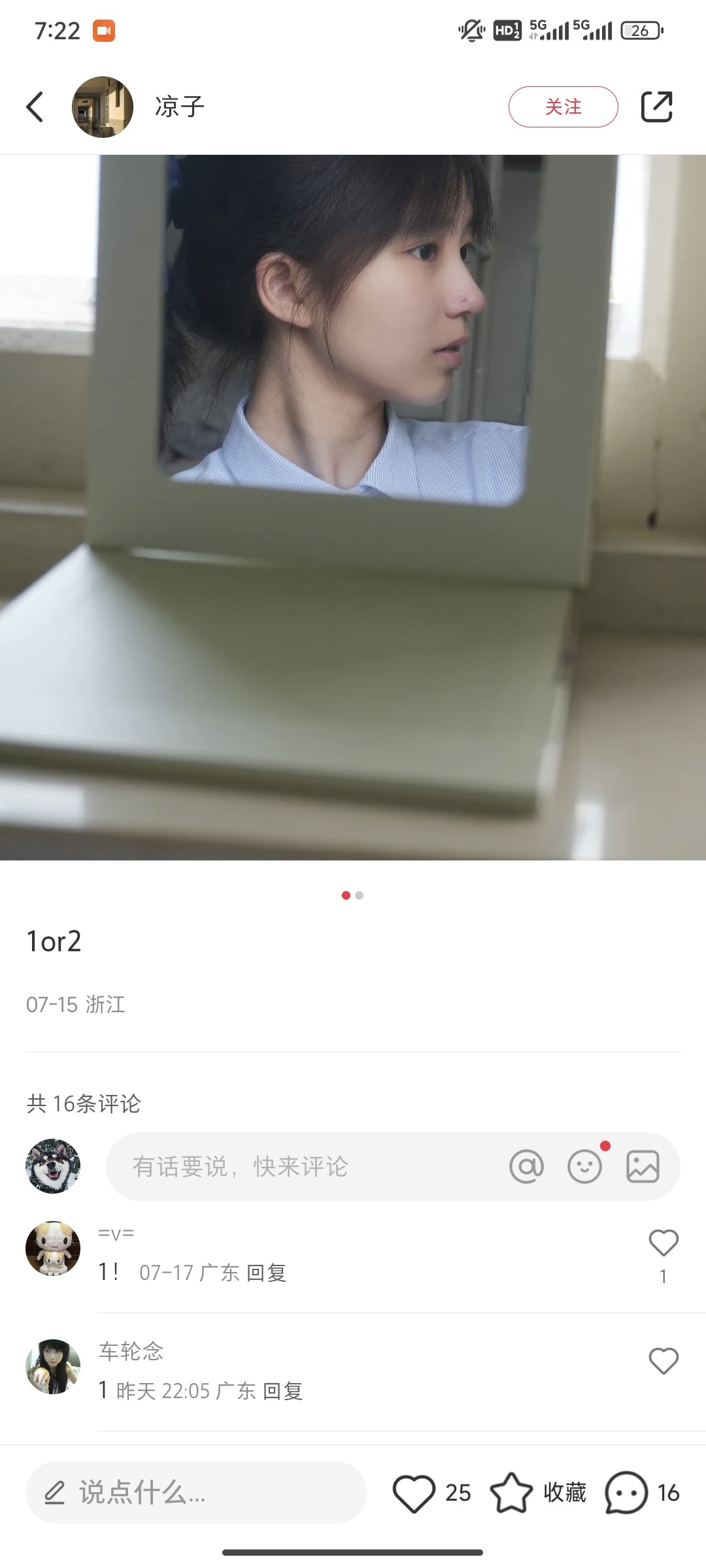706x1568 pixels.
Task: Tap the 说点什么 field at the bottom
Action: click(196, 1492)
